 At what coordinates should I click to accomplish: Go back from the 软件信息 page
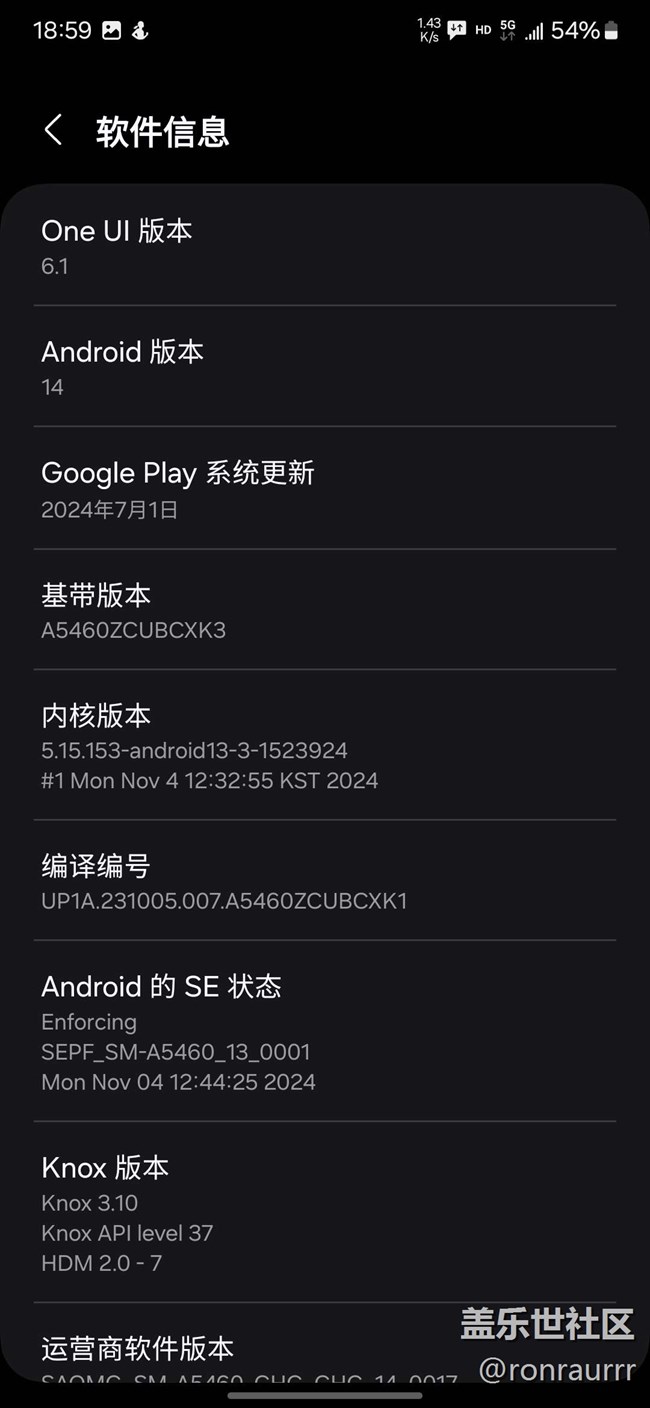[53, 130]
